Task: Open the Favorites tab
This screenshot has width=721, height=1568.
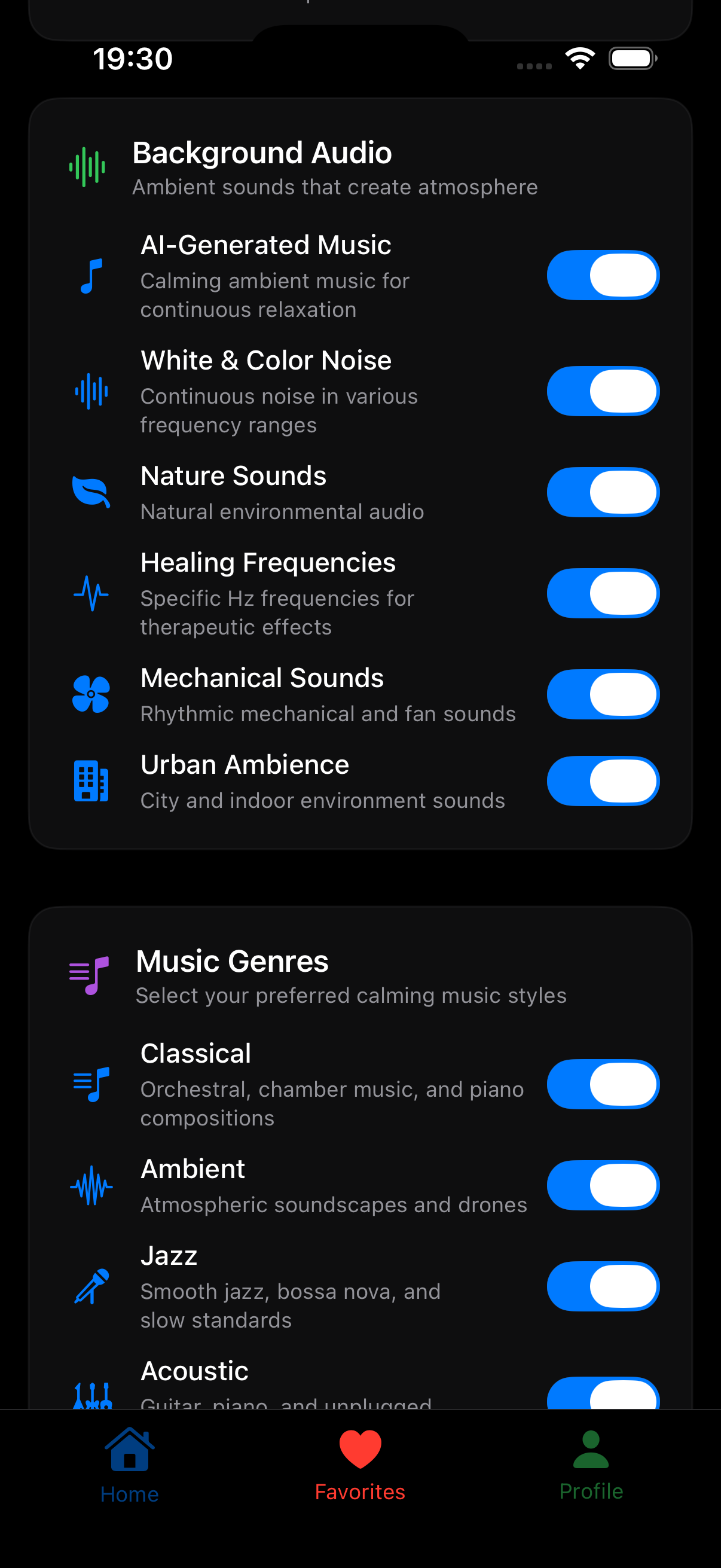Action: pos(359,1465)
